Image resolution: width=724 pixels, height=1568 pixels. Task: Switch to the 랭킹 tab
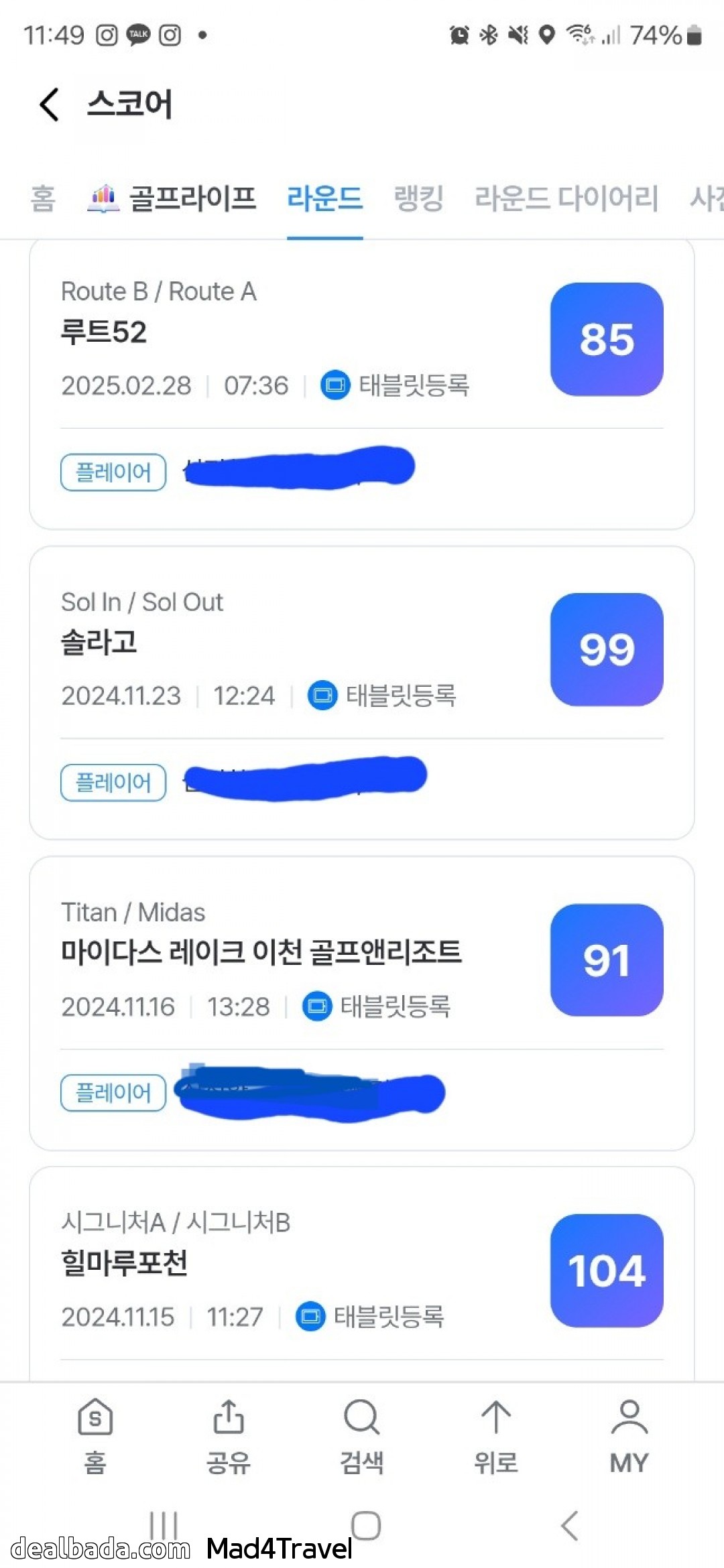coord(418,198)
